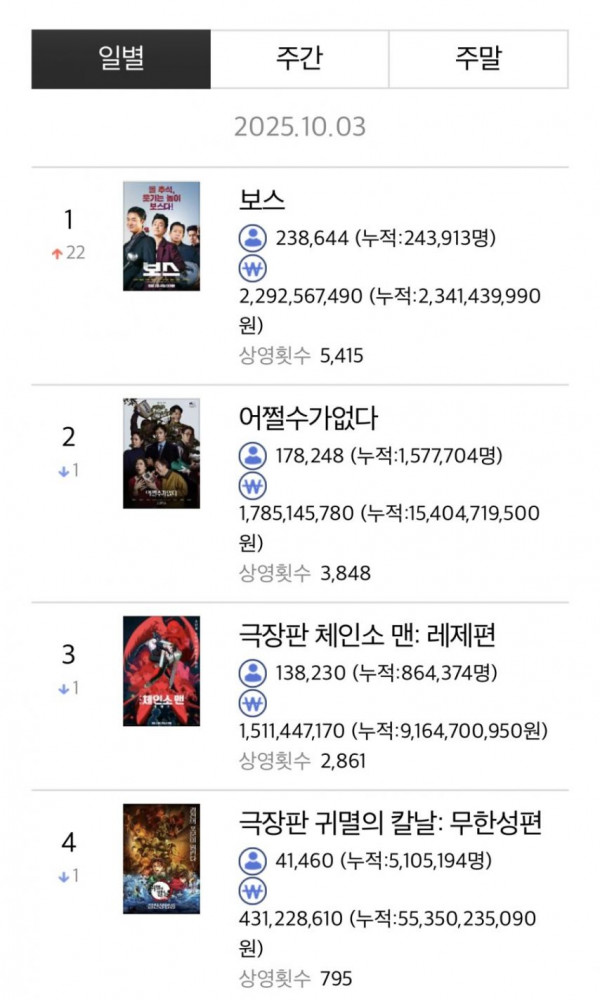Select the 일별 tab
This screenshot has width=600, height=1000.
121,58
